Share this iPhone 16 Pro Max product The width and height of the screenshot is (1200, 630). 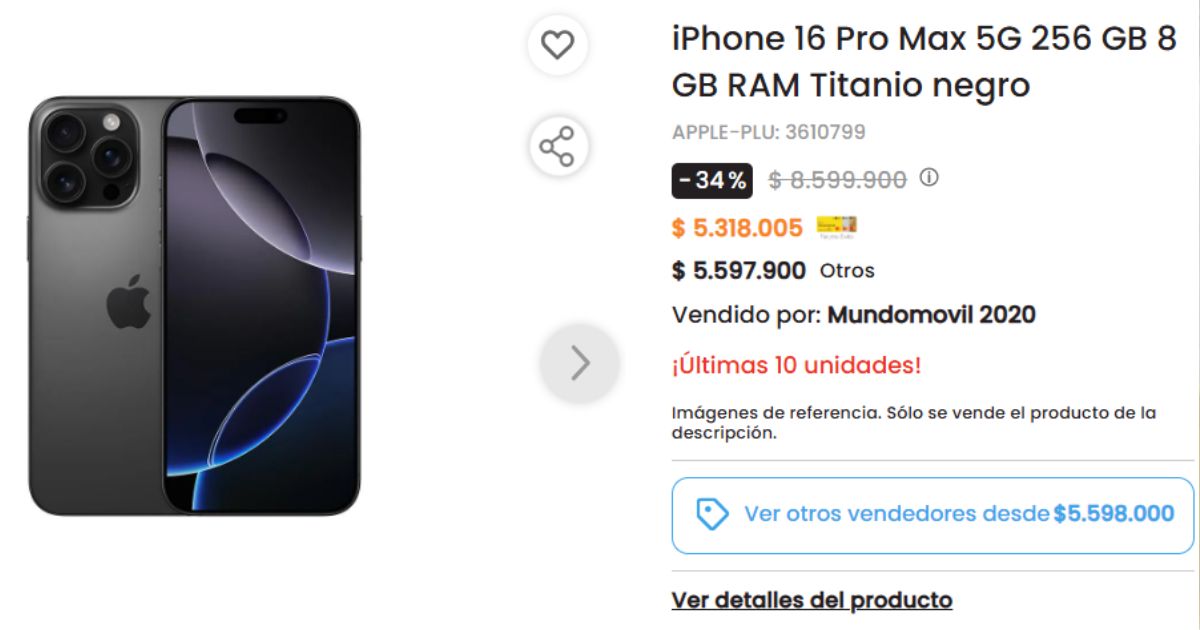pyautogui.click(x=557, y=147)
